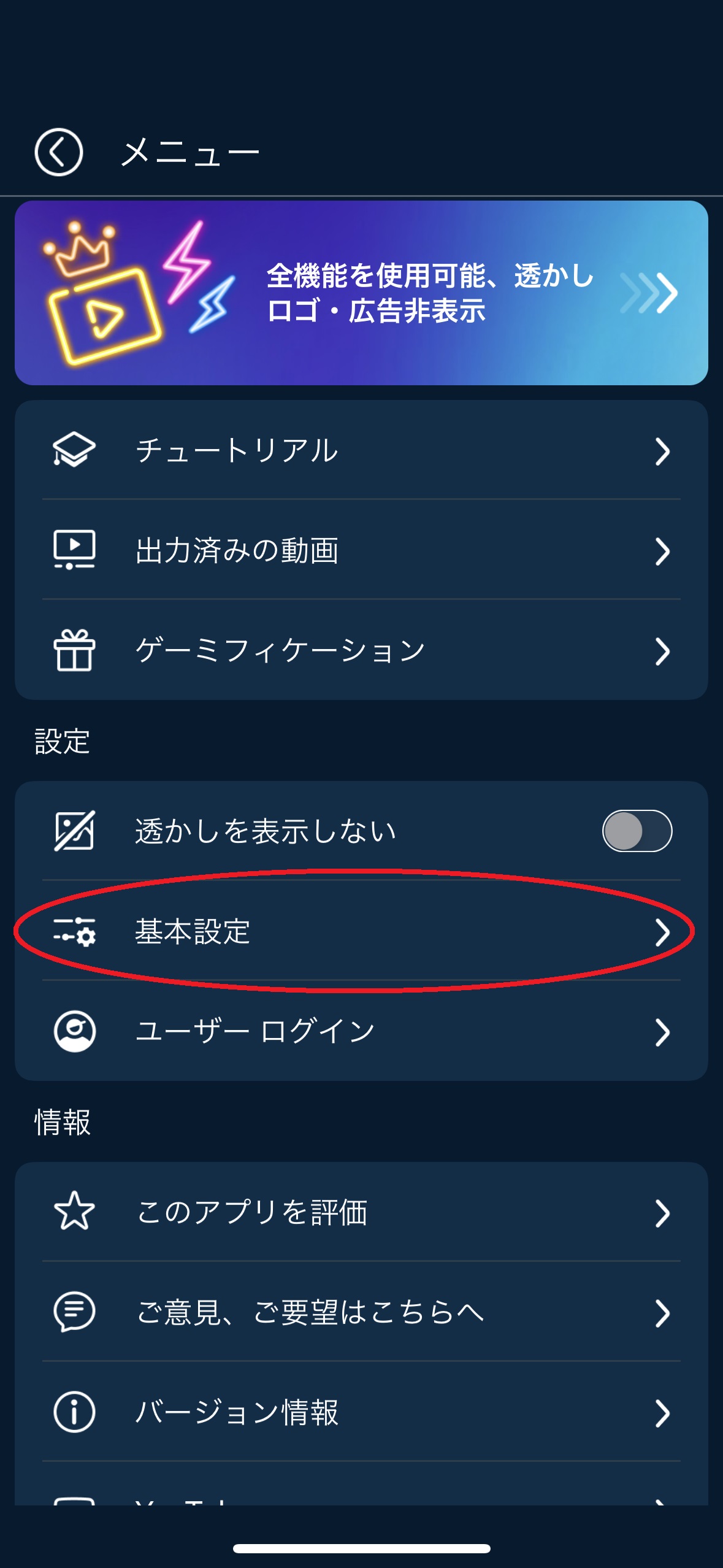Open ユーザー ログイン
Image resolution: width=723 pixels, height=1568 pixels.
coord(361,1031)
